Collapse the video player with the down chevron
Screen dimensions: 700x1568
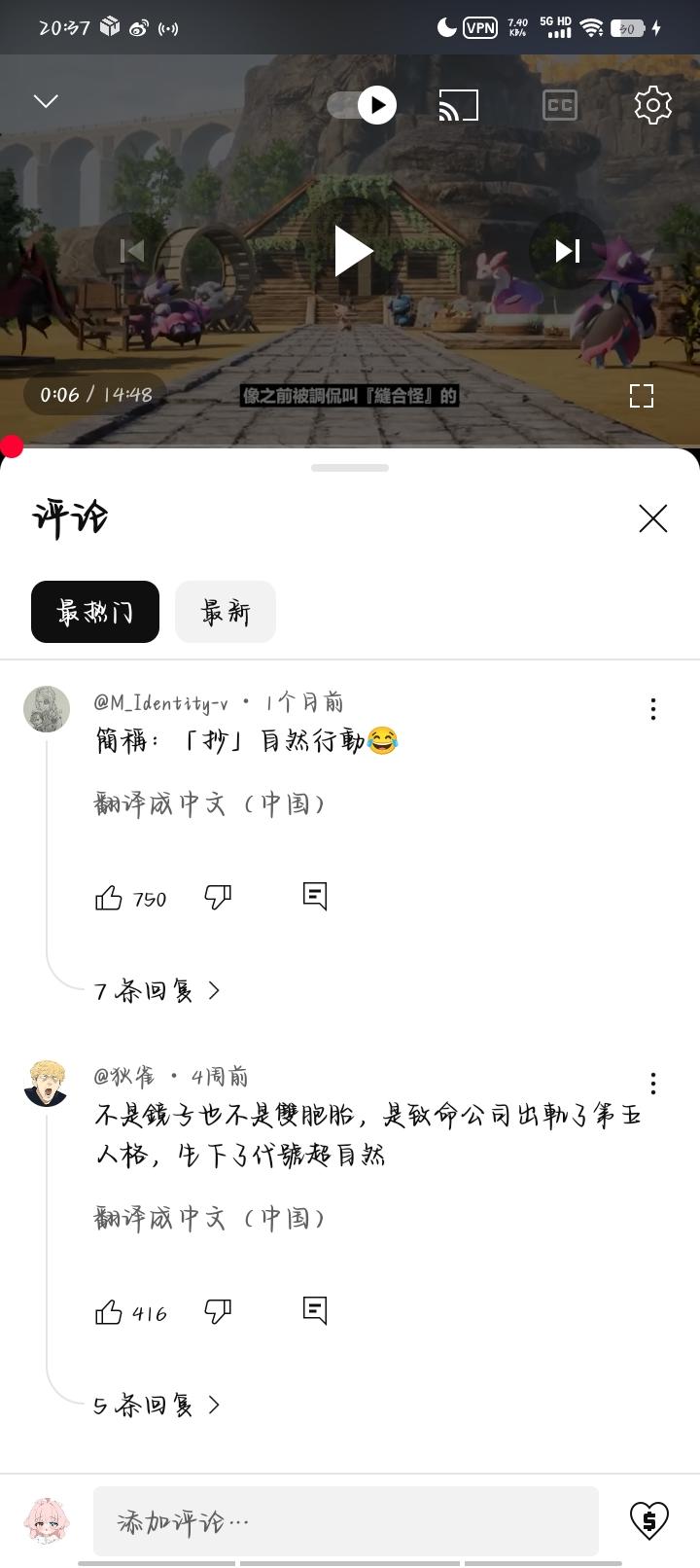tap(46, 101)
